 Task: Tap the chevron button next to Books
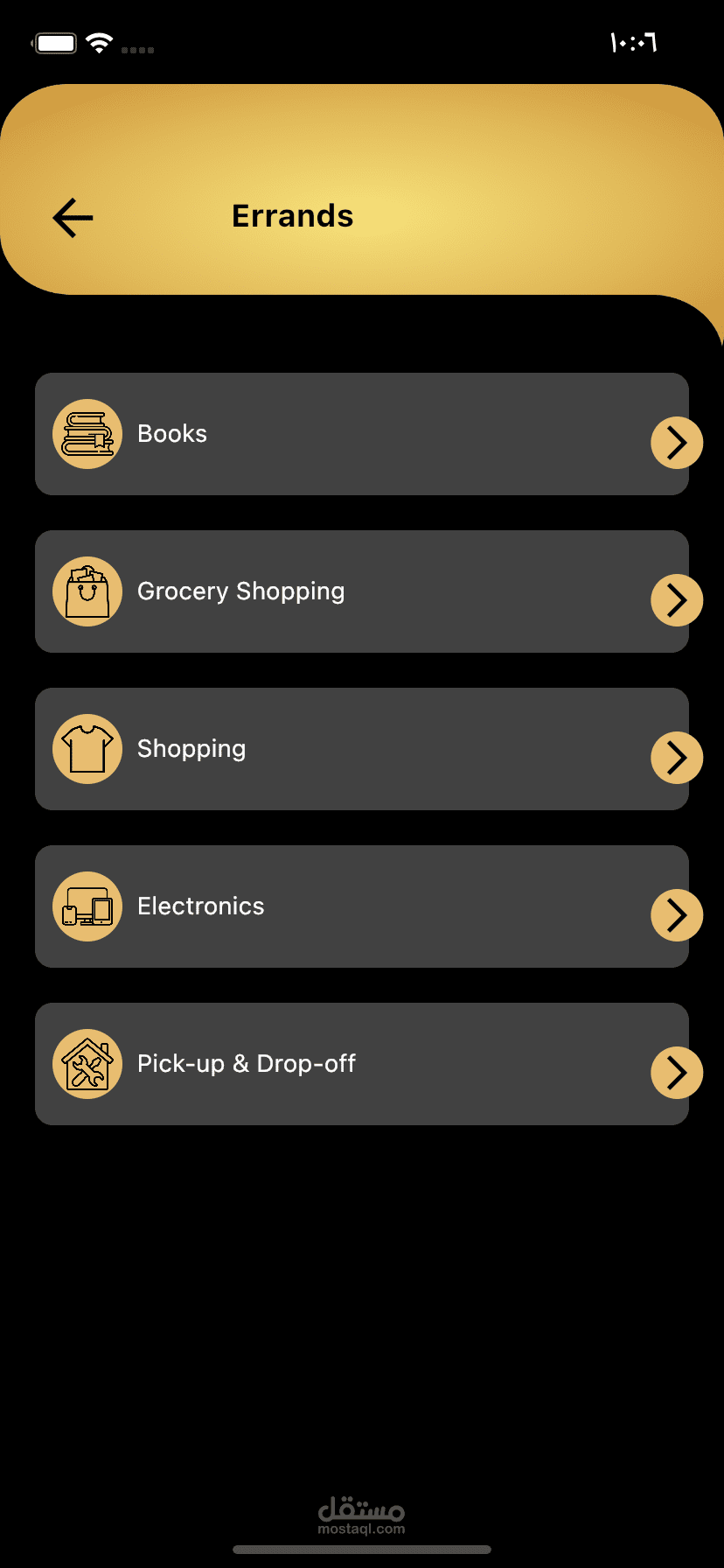(x=677, y=443)
